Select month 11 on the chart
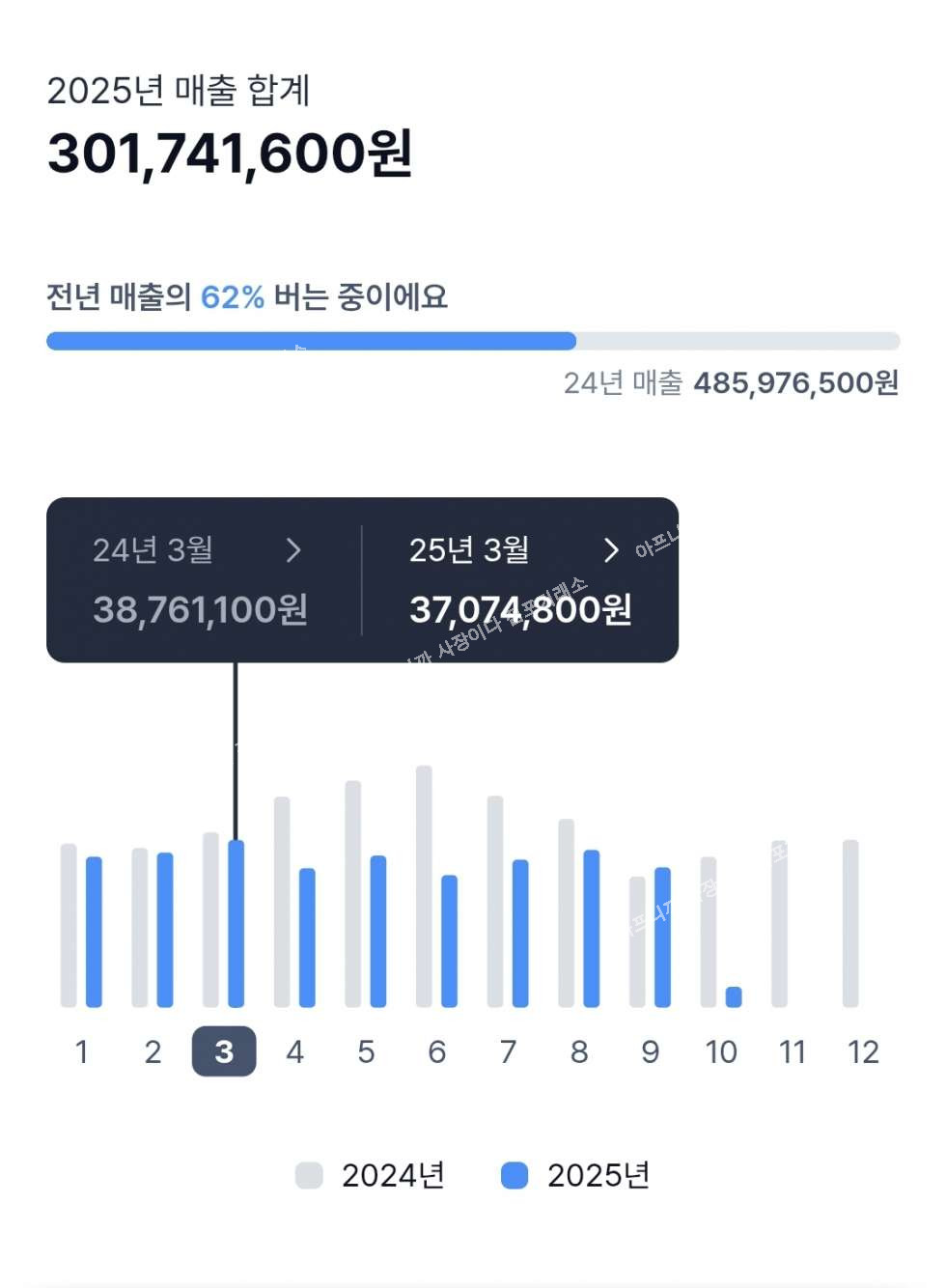946x1288 pixels. point(793,1051)
